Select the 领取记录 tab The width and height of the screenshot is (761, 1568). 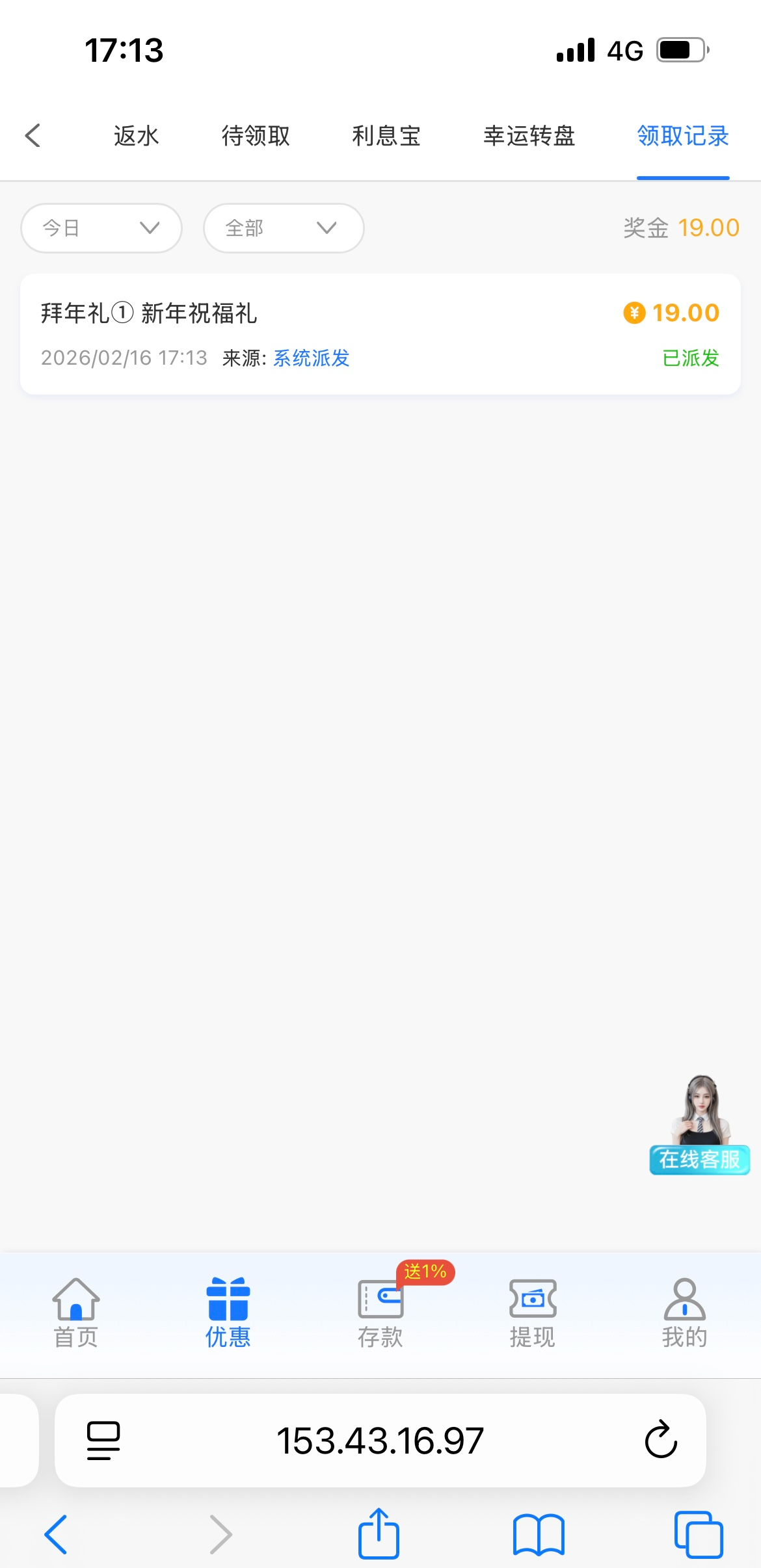683,136
